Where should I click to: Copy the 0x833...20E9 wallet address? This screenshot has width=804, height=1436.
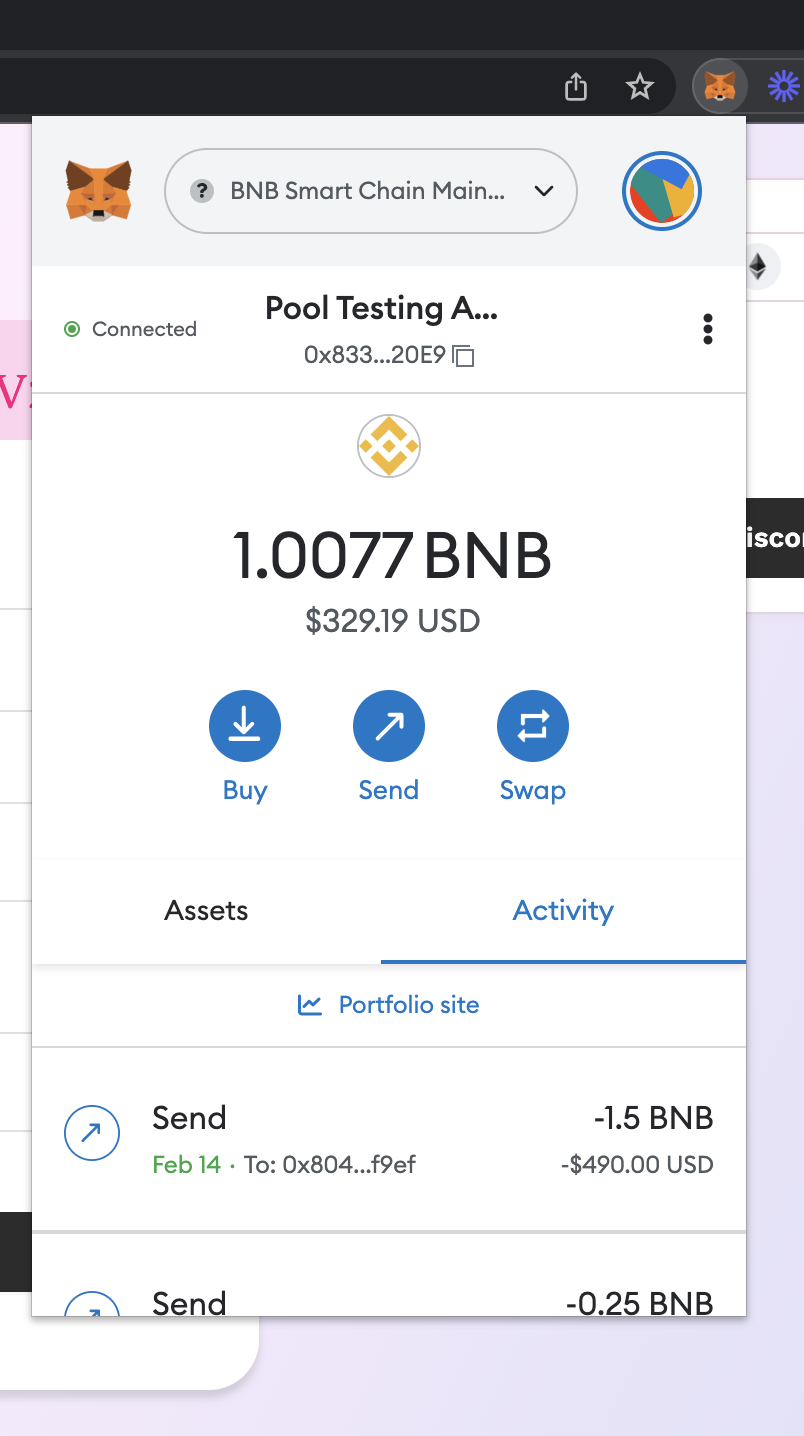(463, 355)
